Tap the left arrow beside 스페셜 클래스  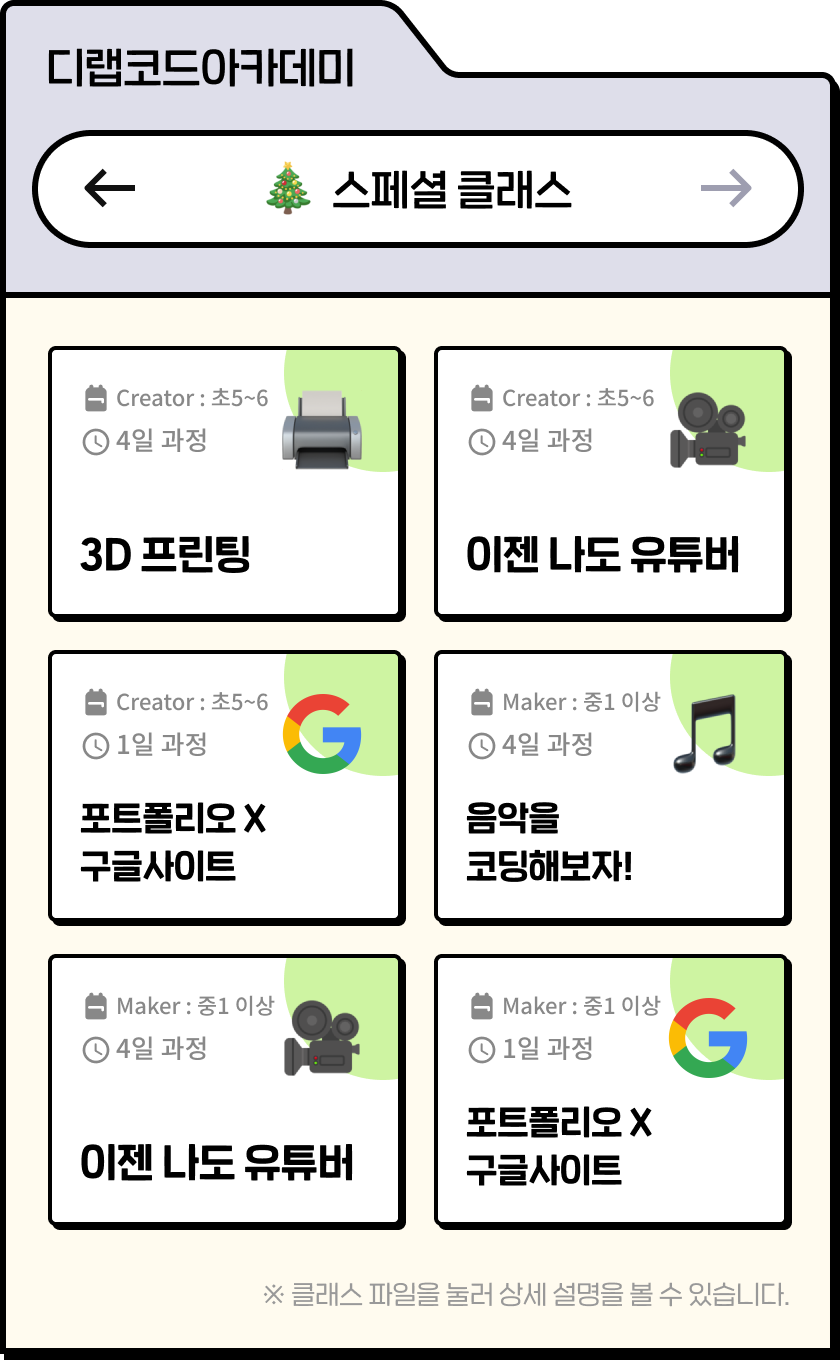[x=110, y=188]
